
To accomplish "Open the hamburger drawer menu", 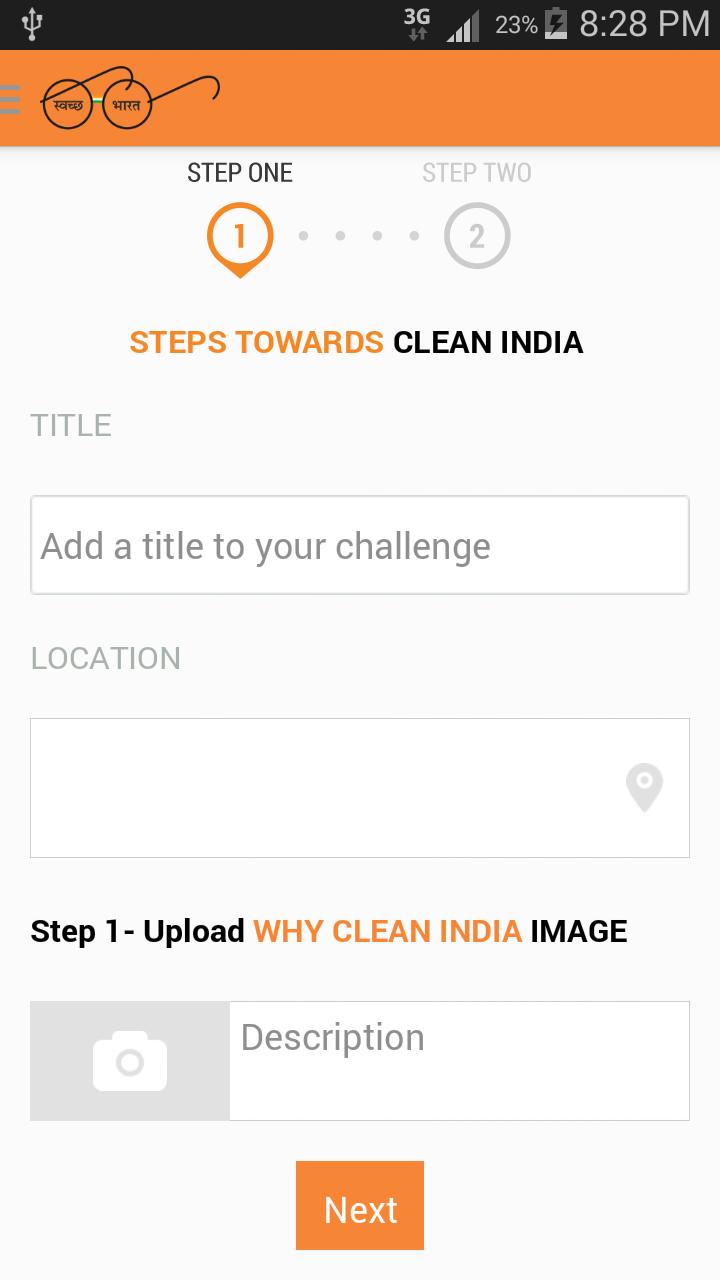I will (x=10, y=100).
